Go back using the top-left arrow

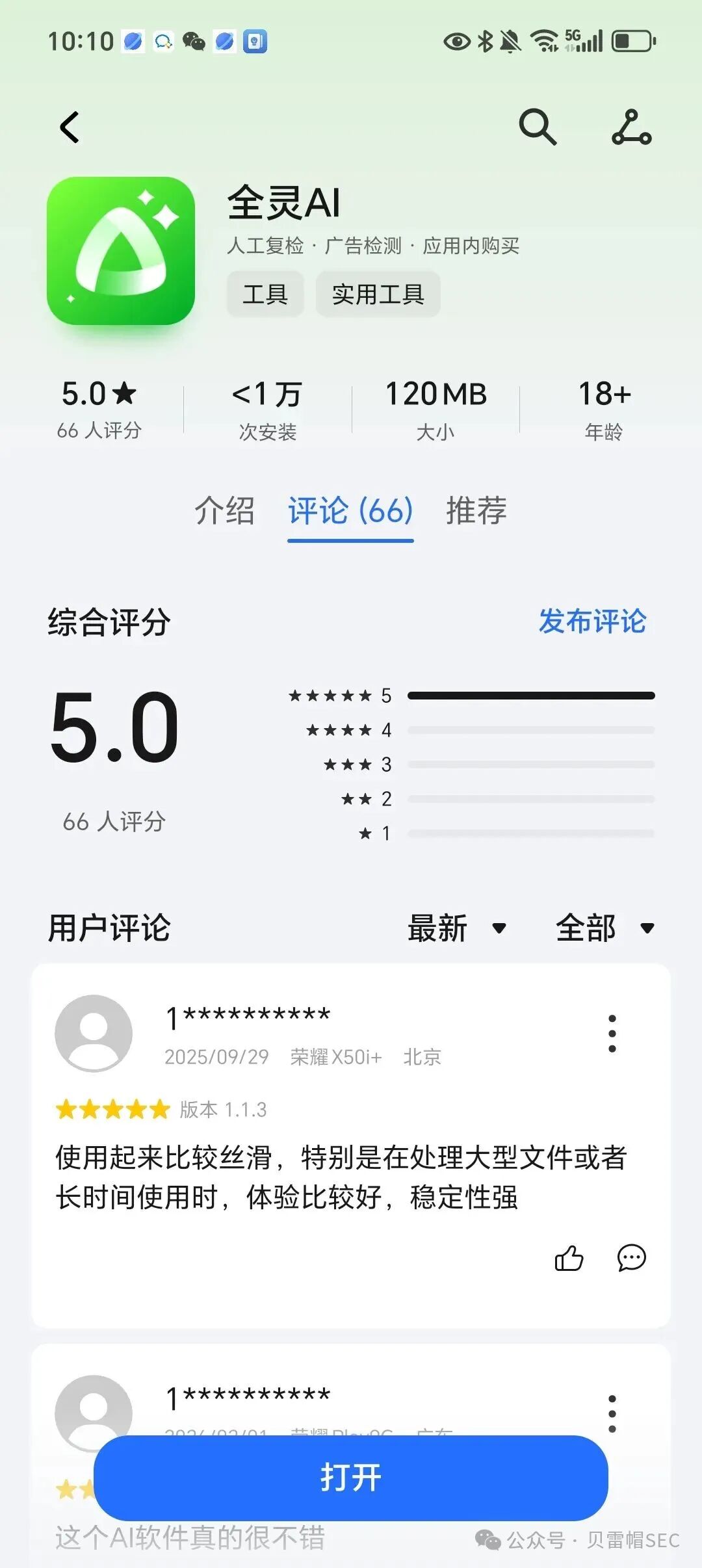coord(70,127)
